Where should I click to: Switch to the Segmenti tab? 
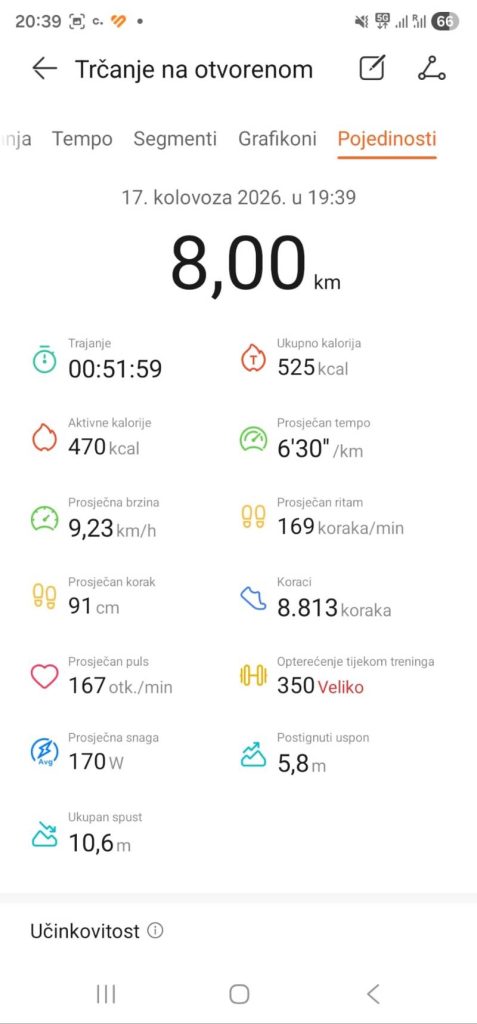click(175, 138)
